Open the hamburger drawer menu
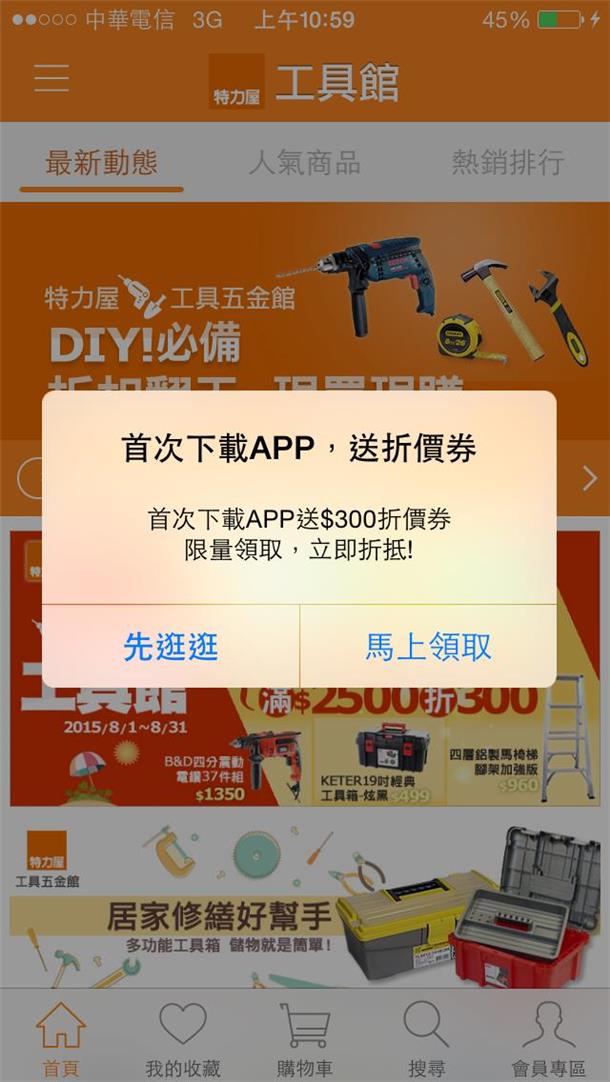The height and width of the screenshot is (1082, 610). [x=52, y=78]
